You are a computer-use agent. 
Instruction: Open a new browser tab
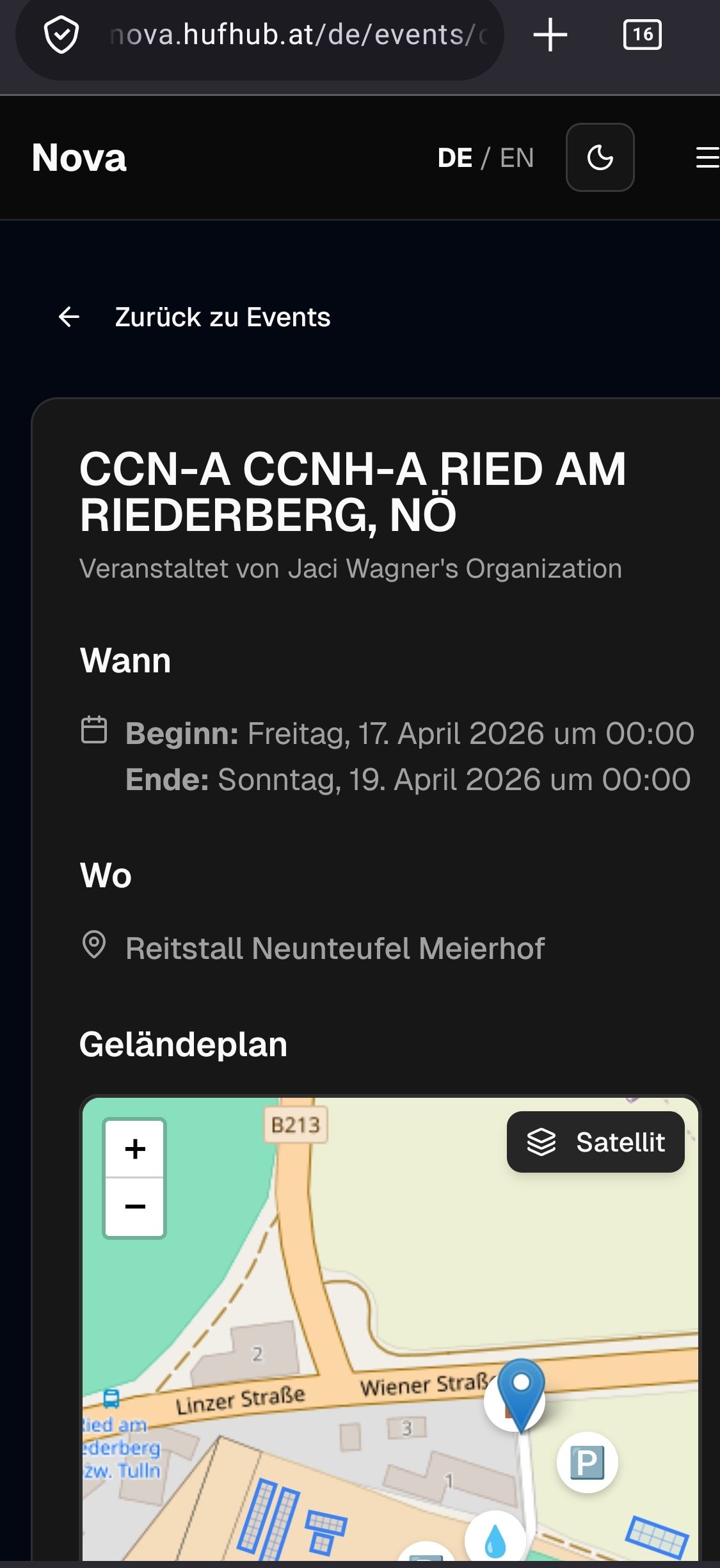[x=550, y=35]
